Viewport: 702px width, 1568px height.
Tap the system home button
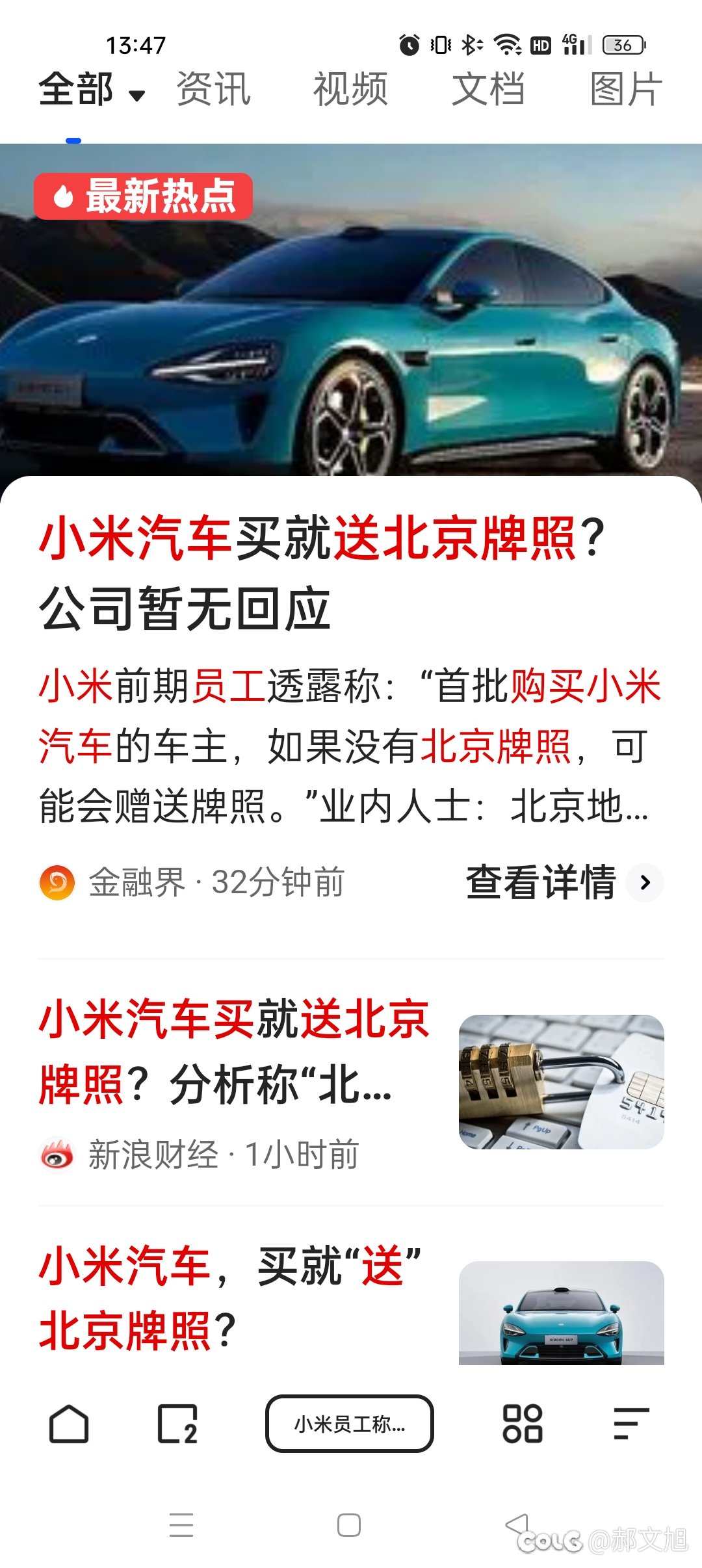[x=349, y=1525]
